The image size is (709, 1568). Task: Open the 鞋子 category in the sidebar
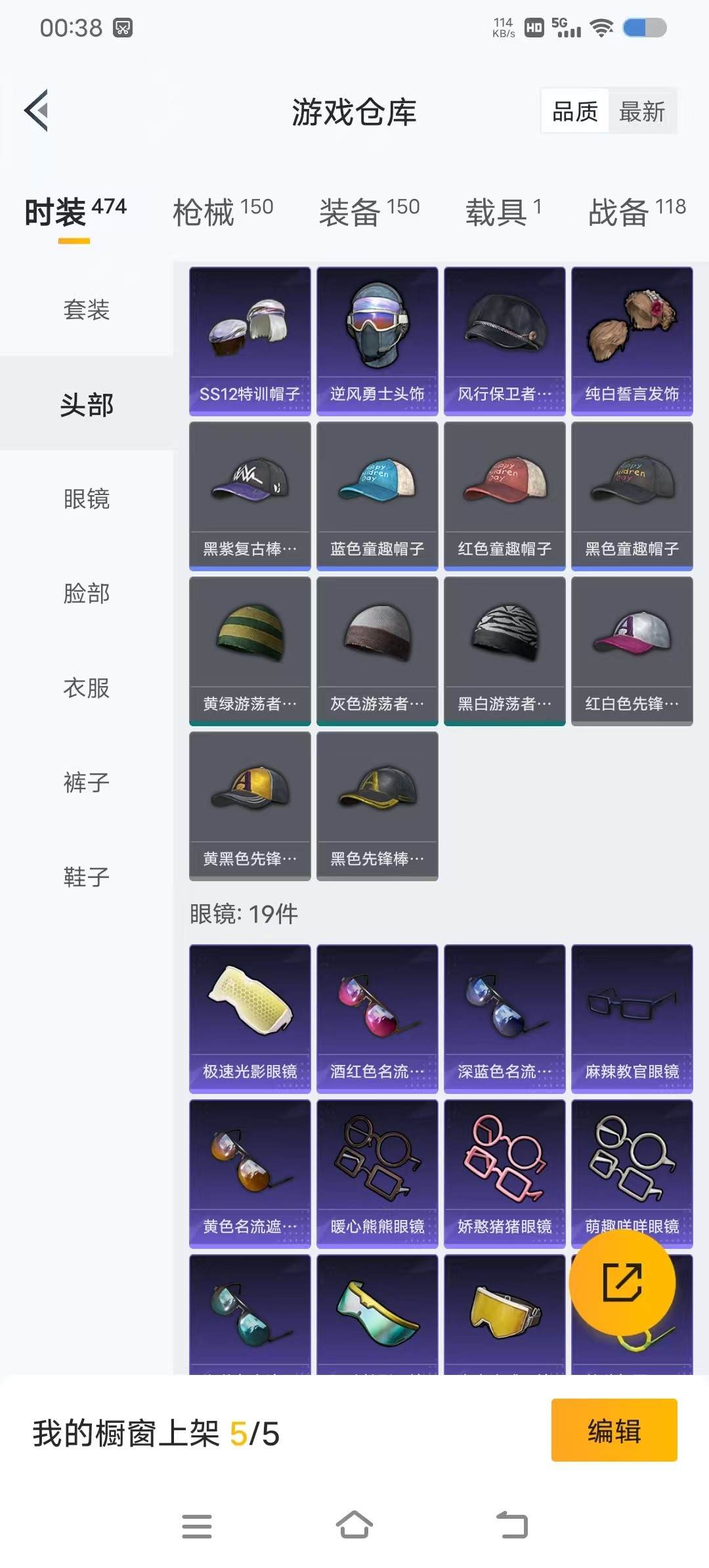point(87,877)
